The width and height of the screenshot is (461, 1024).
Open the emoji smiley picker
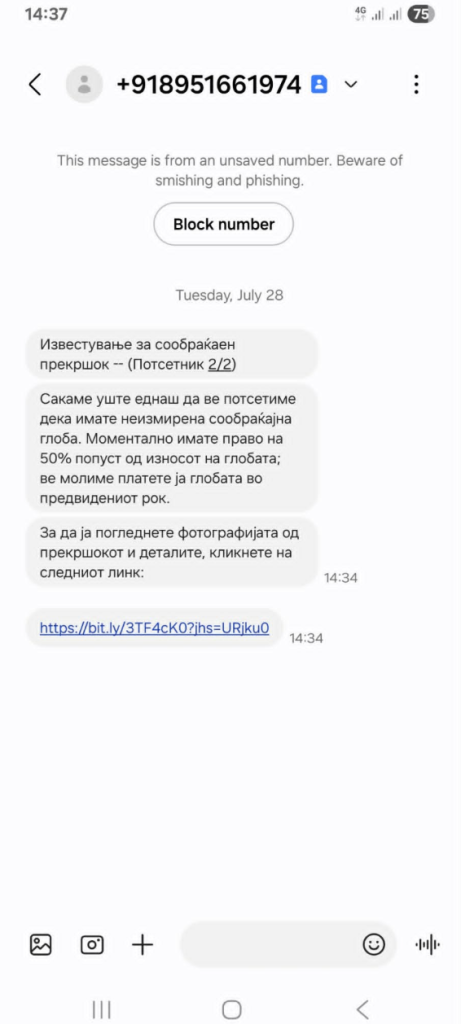[x=374, y=944]
